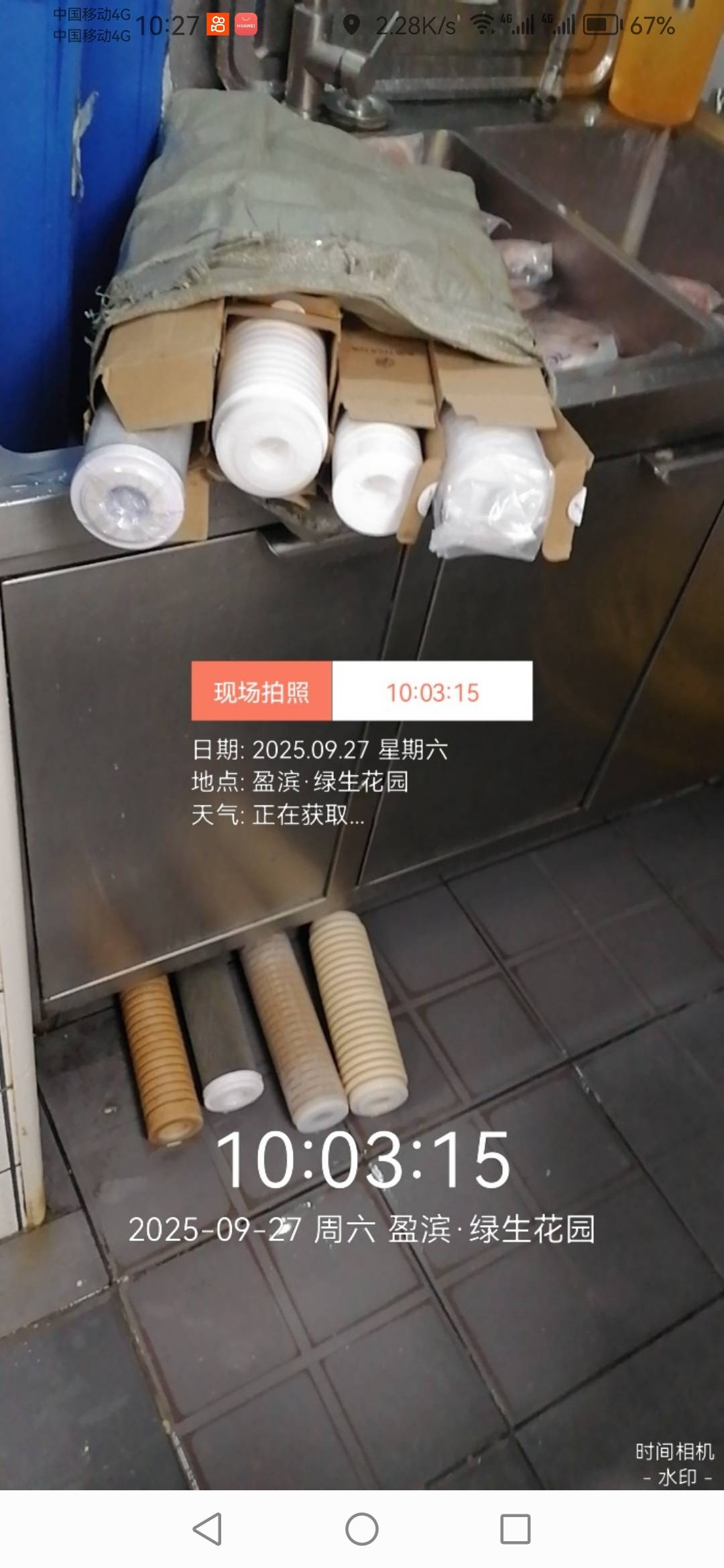Screen dimensions: 724x1568
Task: Go back using the navigation bar
Action: point(207,1529)
